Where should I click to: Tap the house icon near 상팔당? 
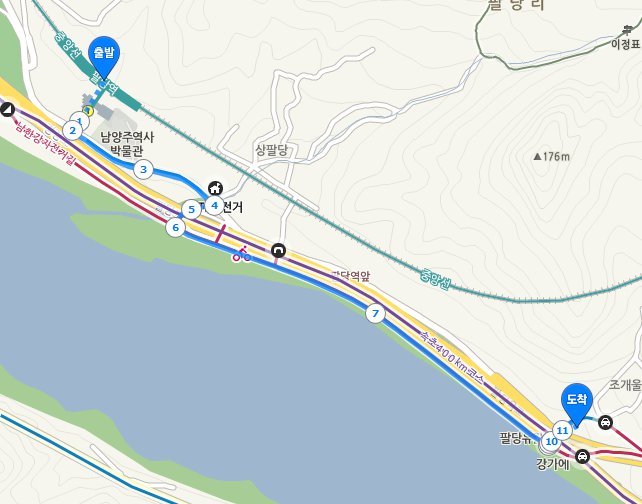click(x=215, y=188)
